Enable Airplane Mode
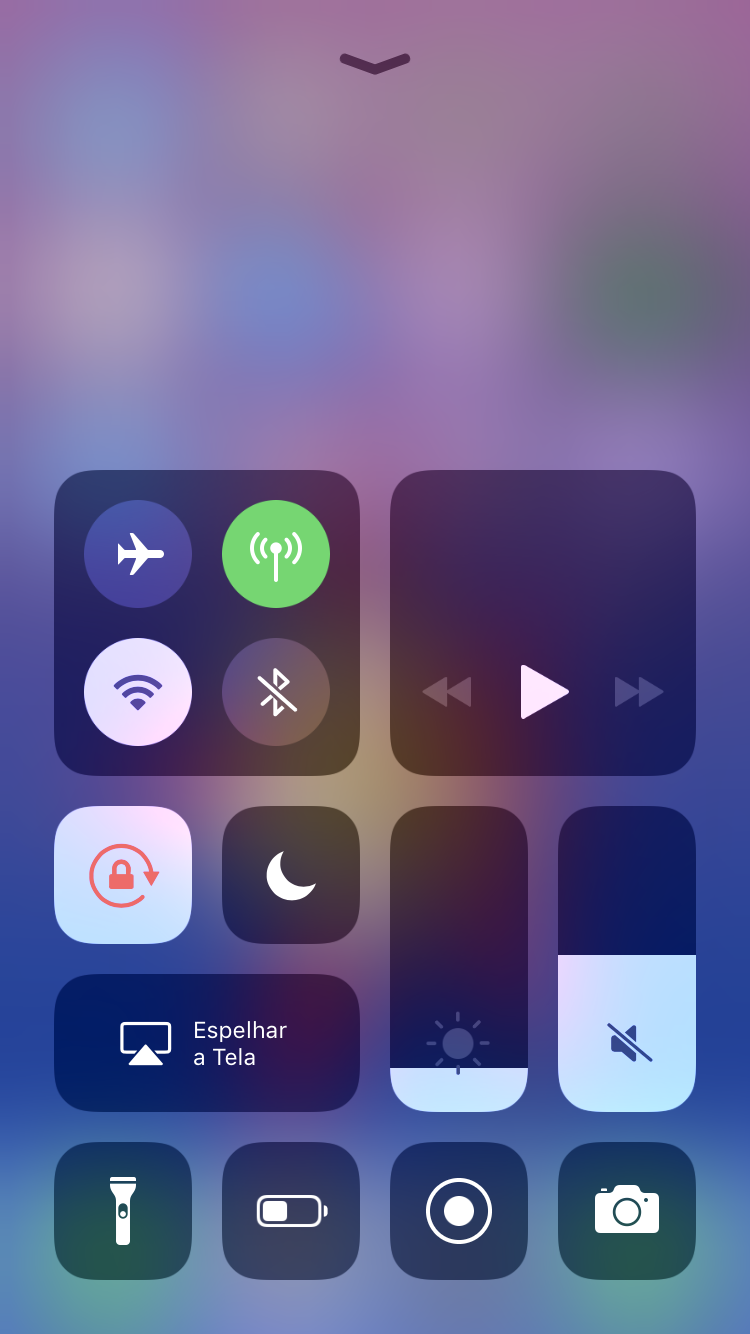750x1334 pixels. pyautogui.click(x=138, y=554)
